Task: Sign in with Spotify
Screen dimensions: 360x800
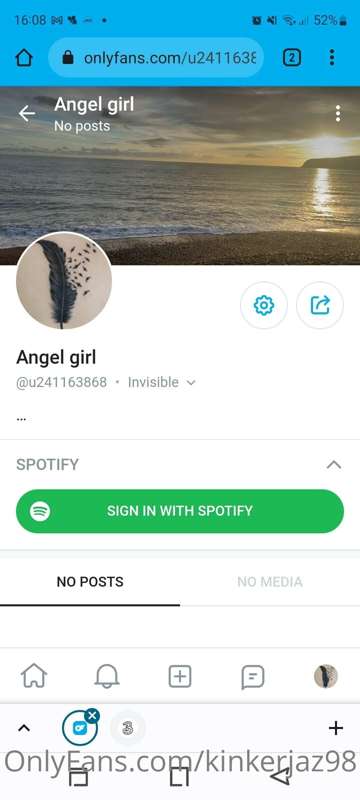Action: point(180,511)
